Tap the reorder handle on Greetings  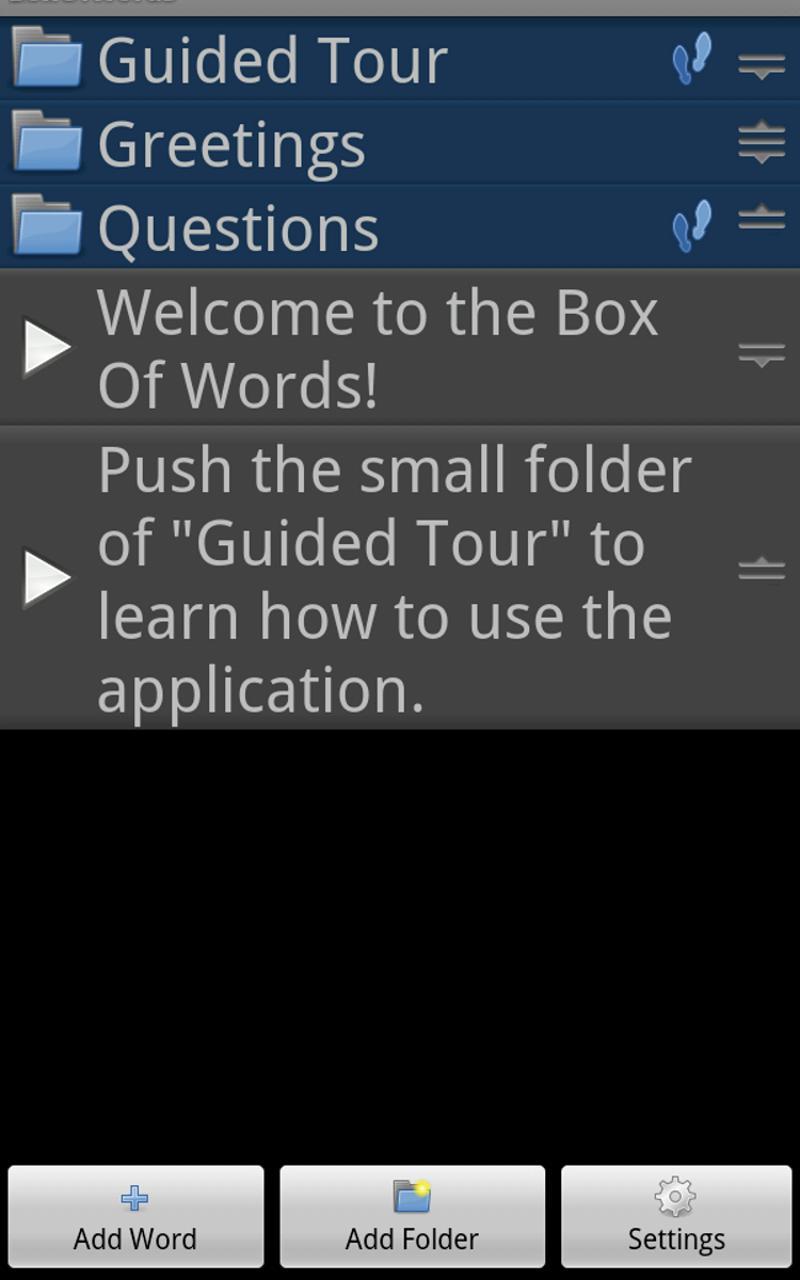(x=761, y=143)
